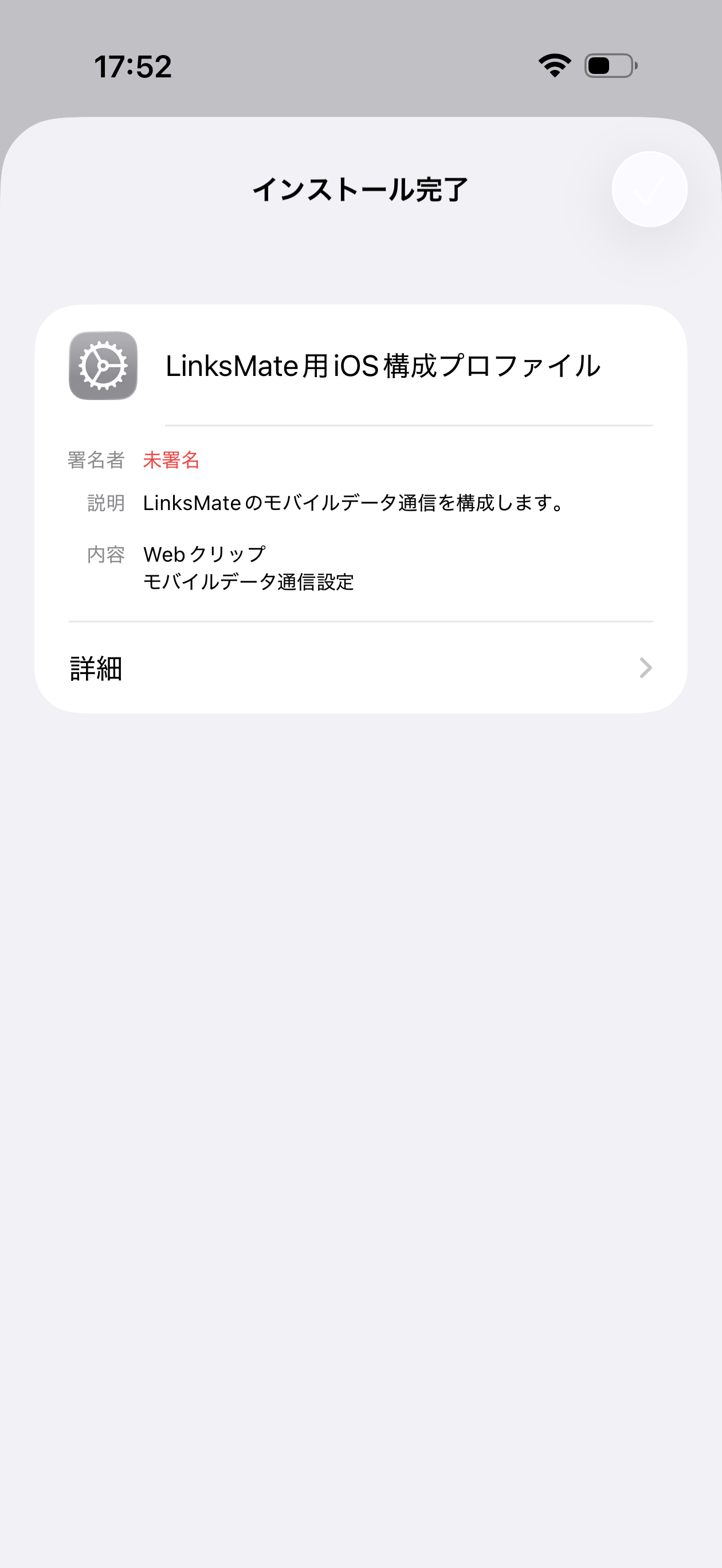Tap the clock showing 17:52
Viewport: 722px width, 1568px height.
click(x=134, y=67)
